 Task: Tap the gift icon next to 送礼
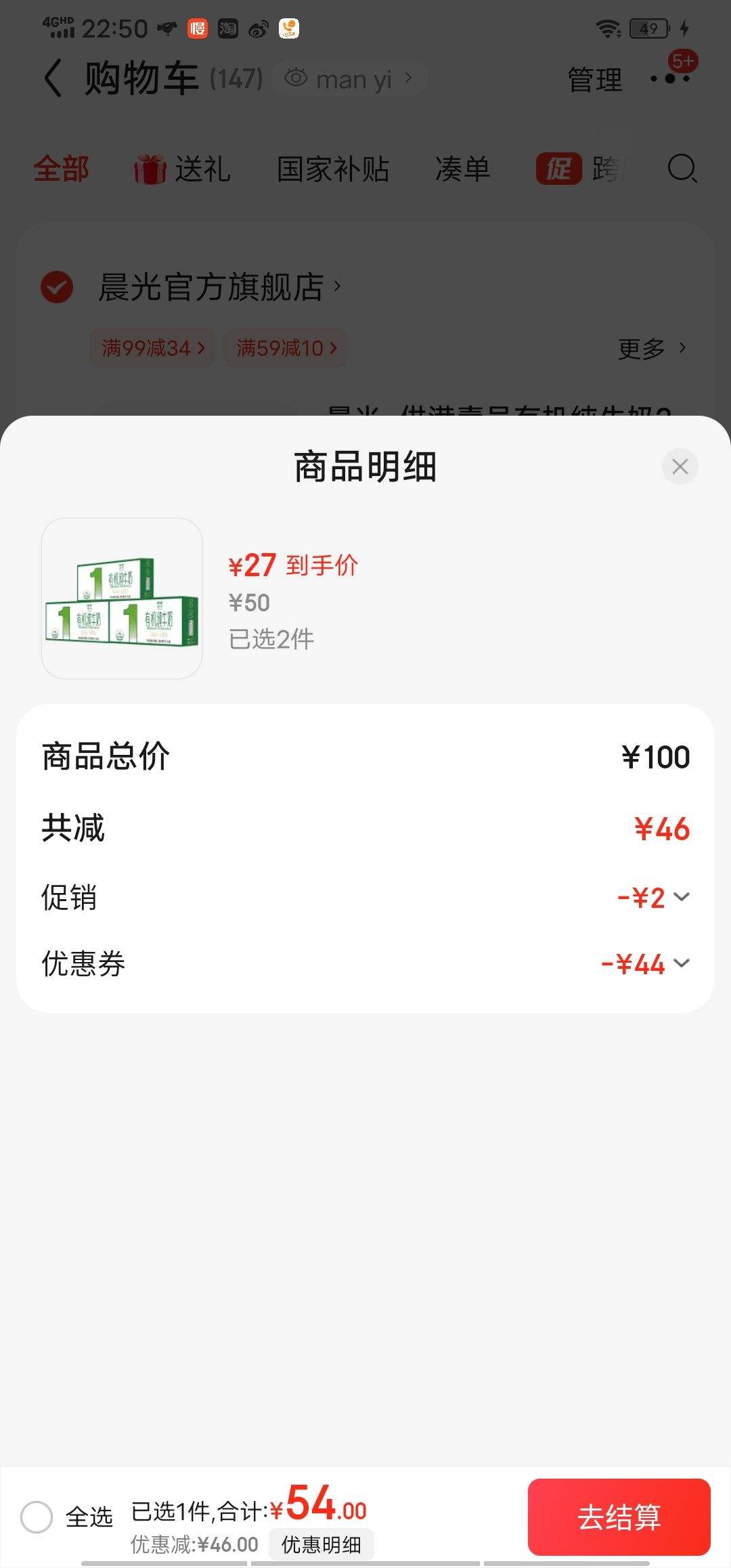pos(148,169)
